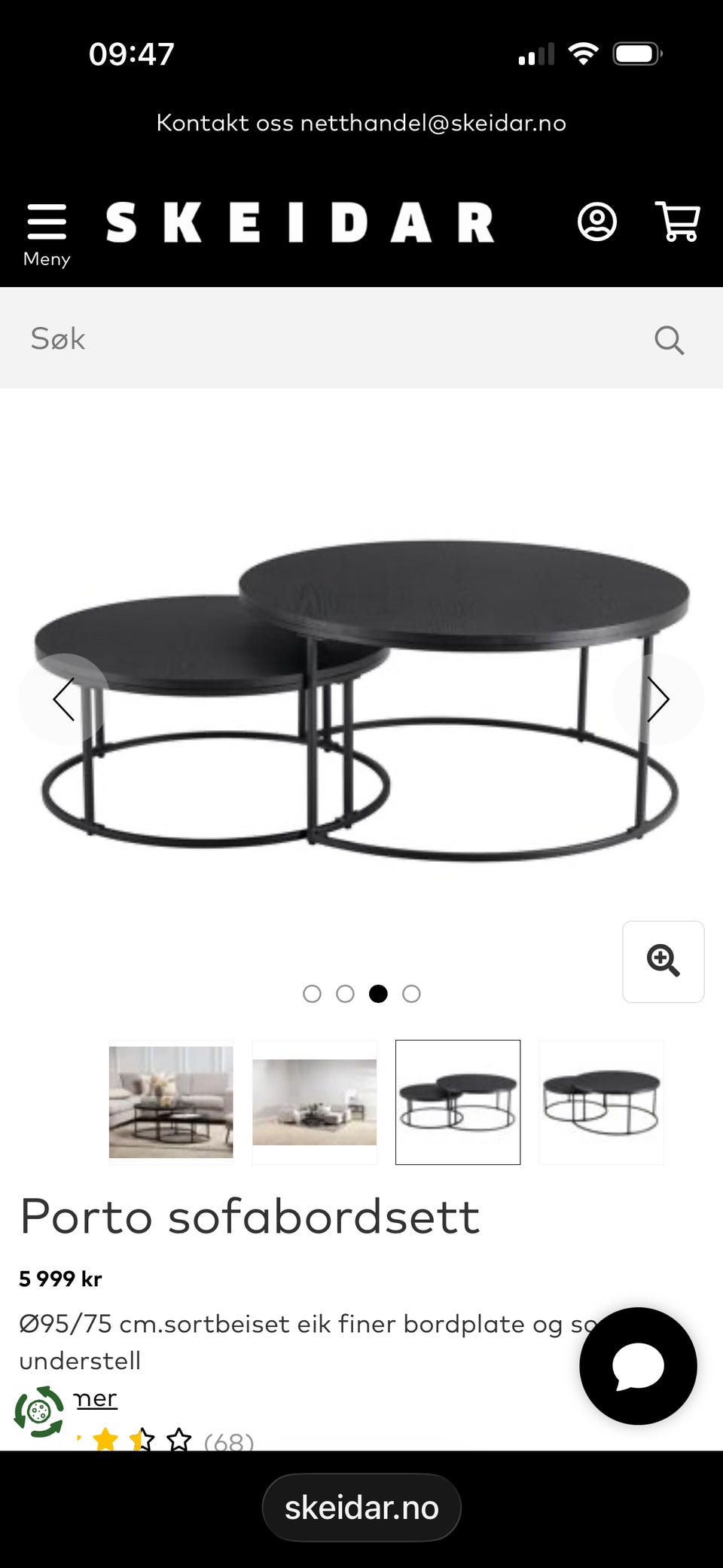Viewport: 723px width, 1568px height.
Task: Tap the skeidar.no address bar
Action: pyautogui.click(x=361, y=1508)
